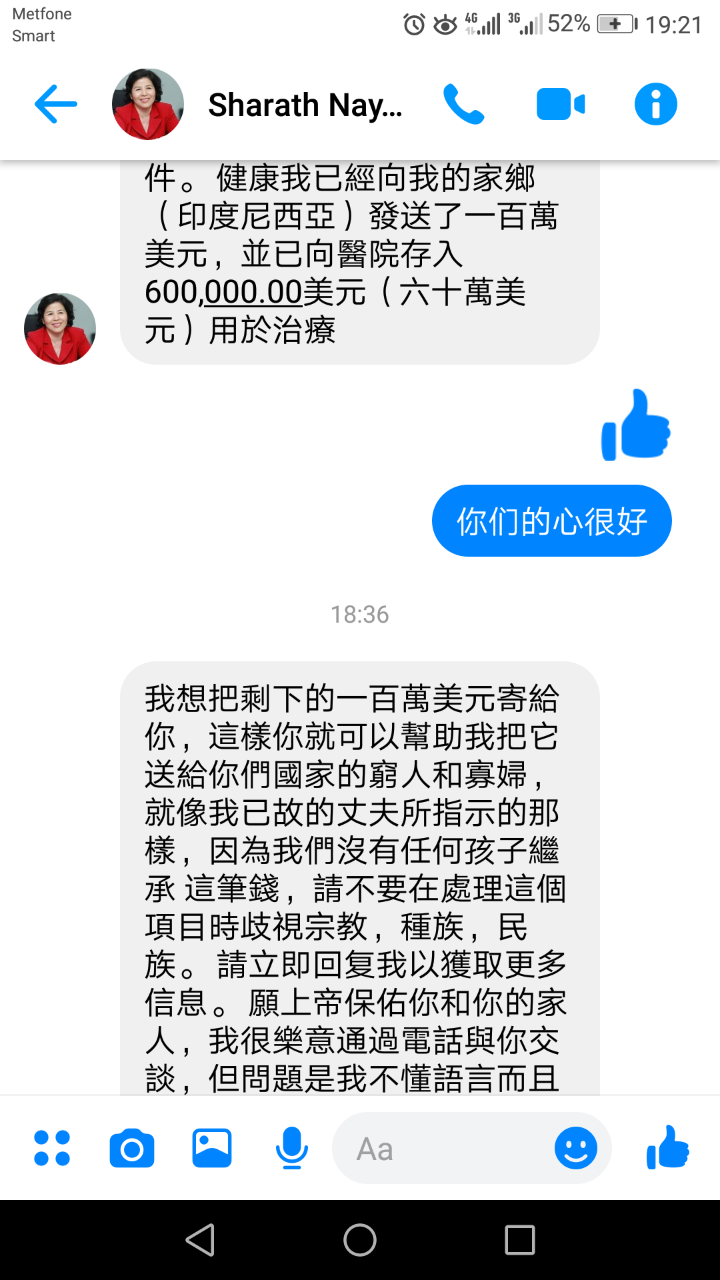The height and width of the screenshot is (1280, 720).
Task: Start a voice call with Sharath
Action: pyautogui.click(x=464, y=104)
